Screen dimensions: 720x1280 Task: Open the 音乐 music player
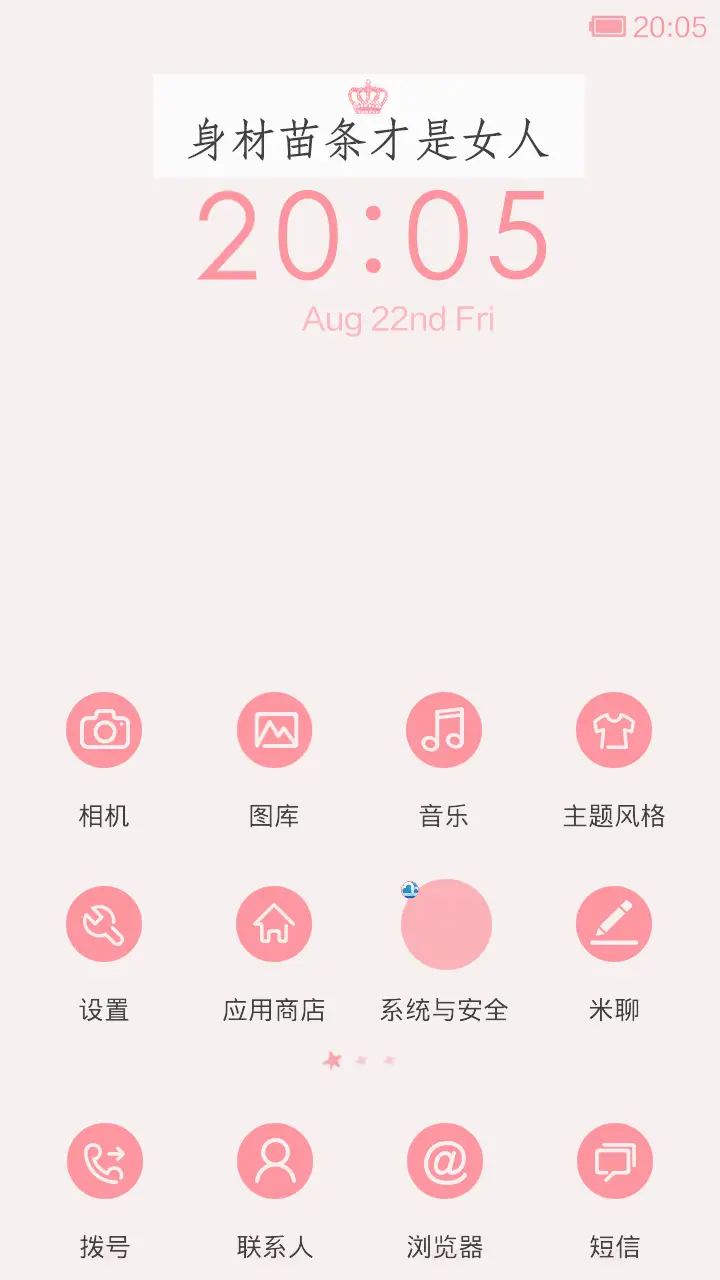[445, 730]
